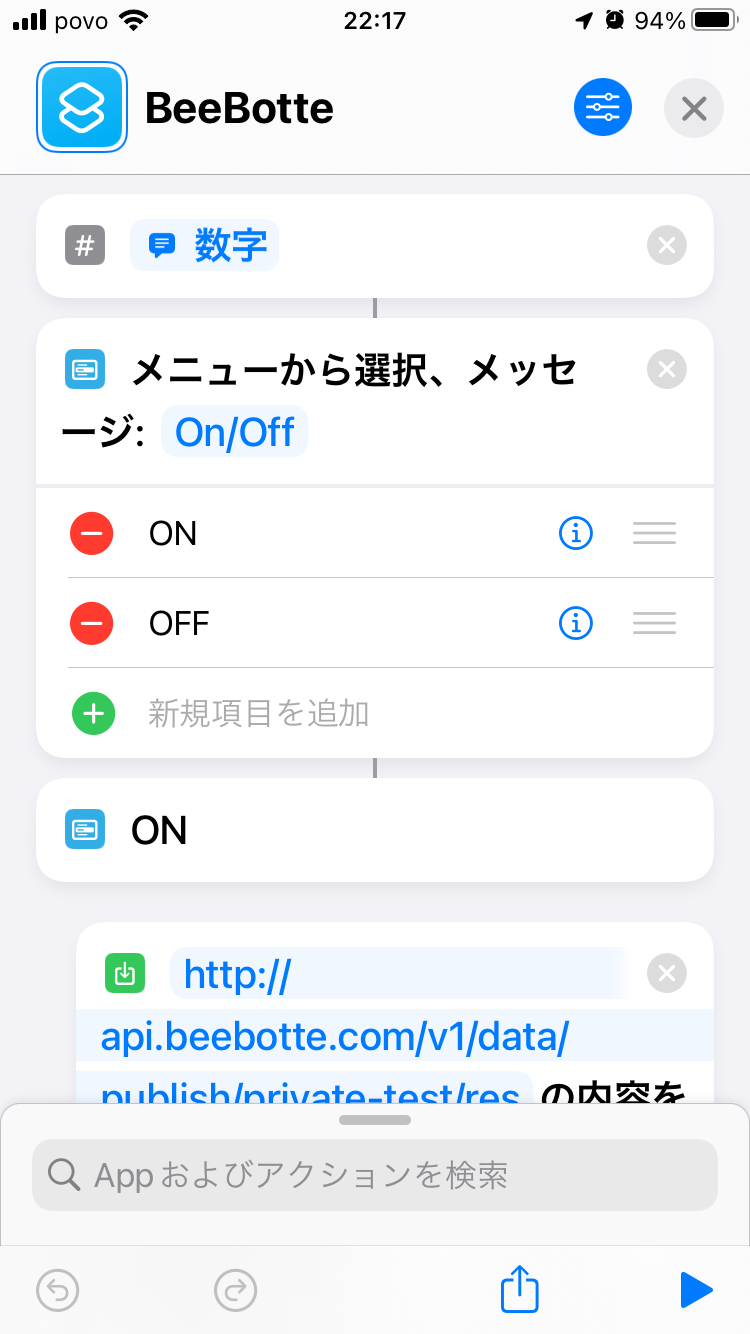Open the 数字 variable chip
The image size is (750, 1334).
coord(205,245)
